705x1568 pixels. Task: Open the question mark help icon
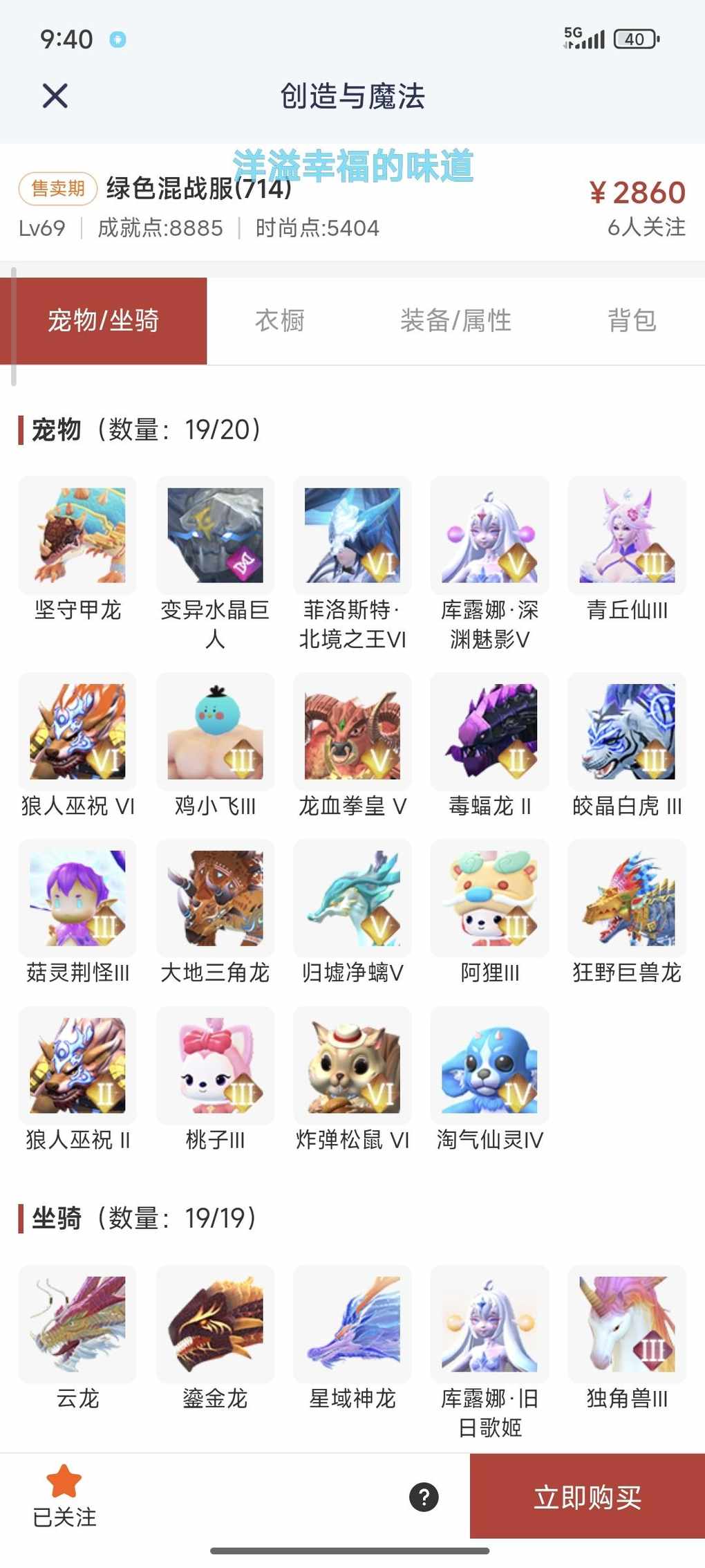point(424,1497)
